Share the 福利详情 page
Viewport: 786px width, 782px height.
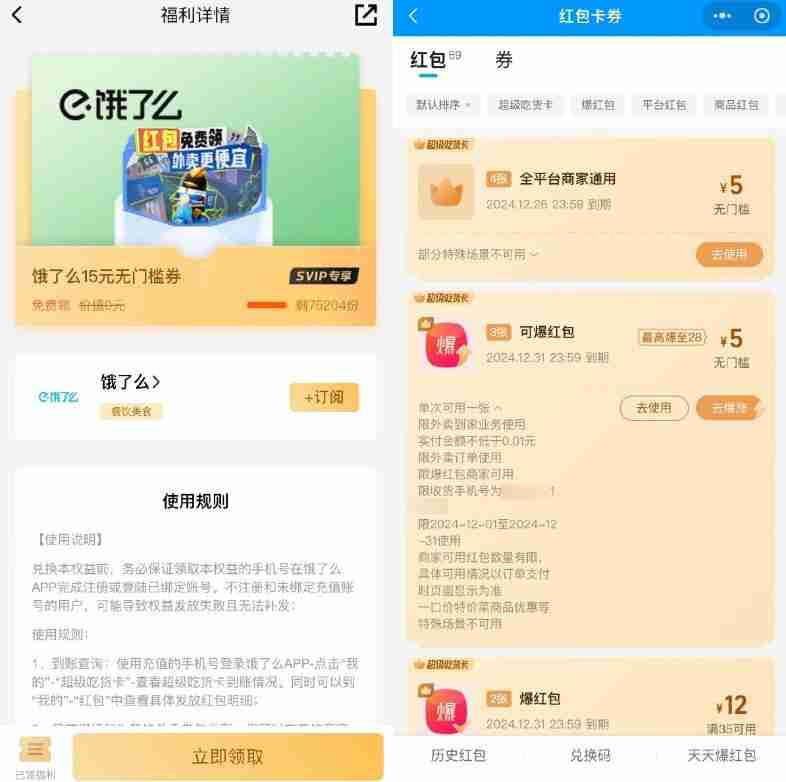click(x=366, y=15)
